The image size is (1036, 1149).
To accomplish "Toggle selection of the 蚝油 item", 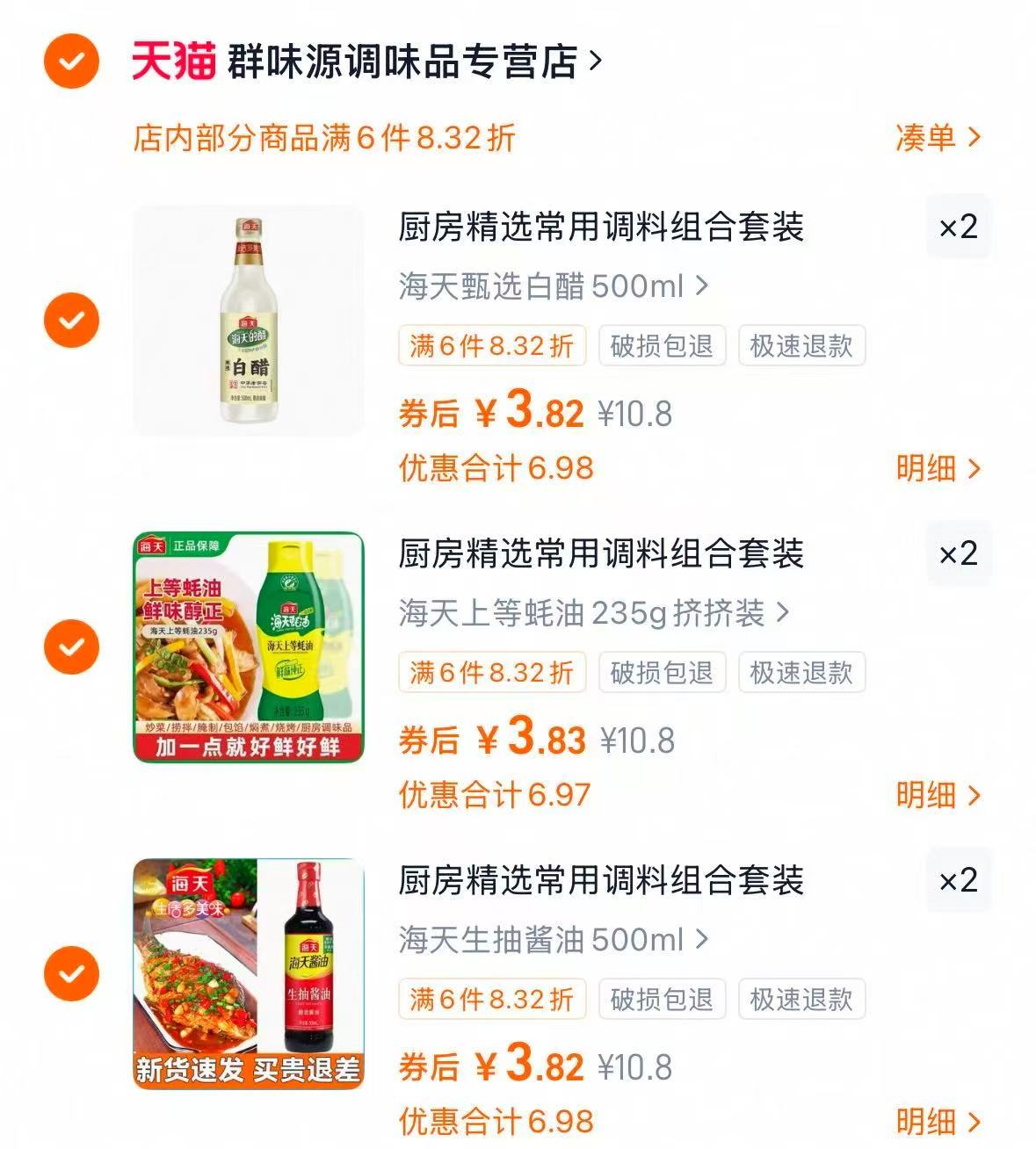I will point(70,645).
